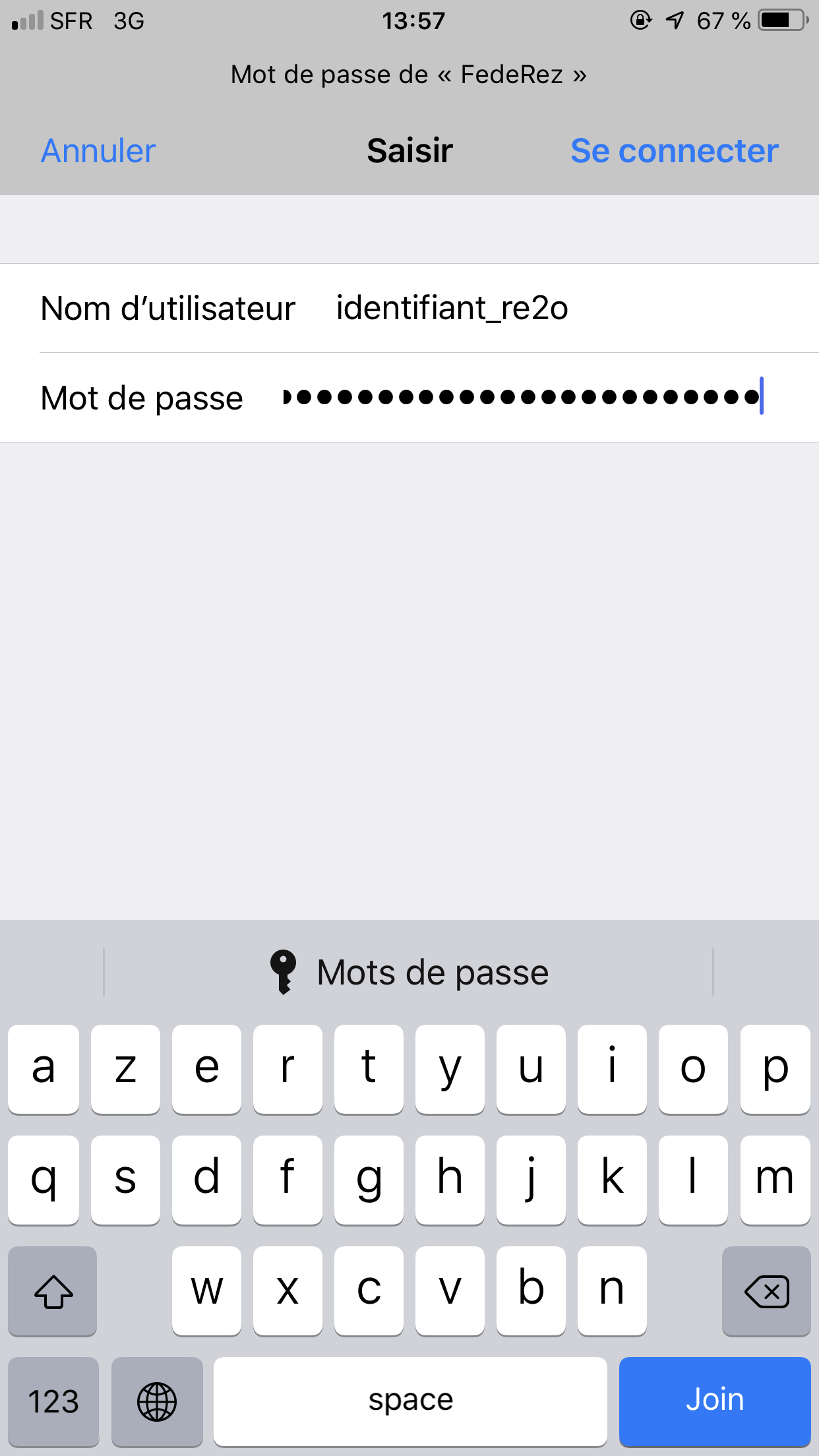This screenshot has width=819, height=1456.
Task: Open saved Mots de passe suggestion
Action: pyautogui.click(x=409, y=973)
